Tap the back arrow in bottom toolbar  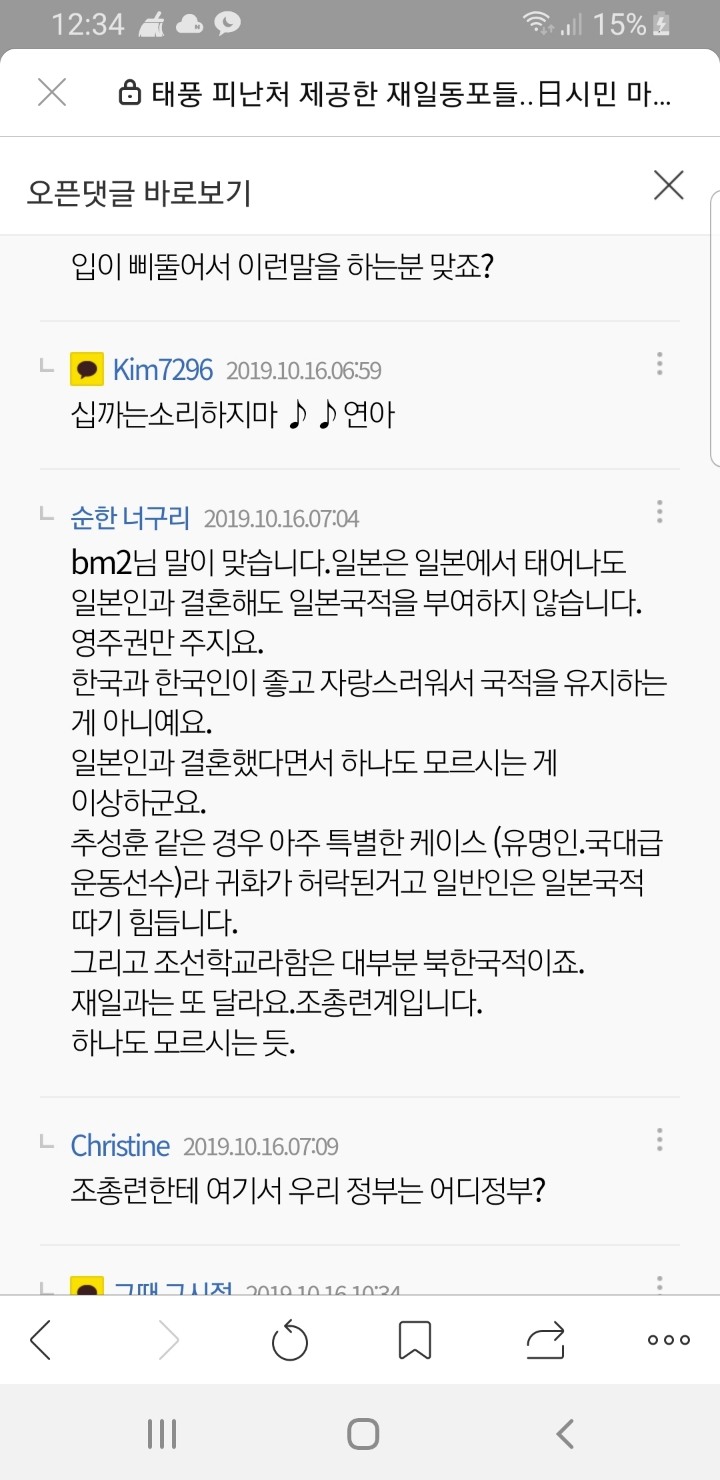coord(40,1339)
